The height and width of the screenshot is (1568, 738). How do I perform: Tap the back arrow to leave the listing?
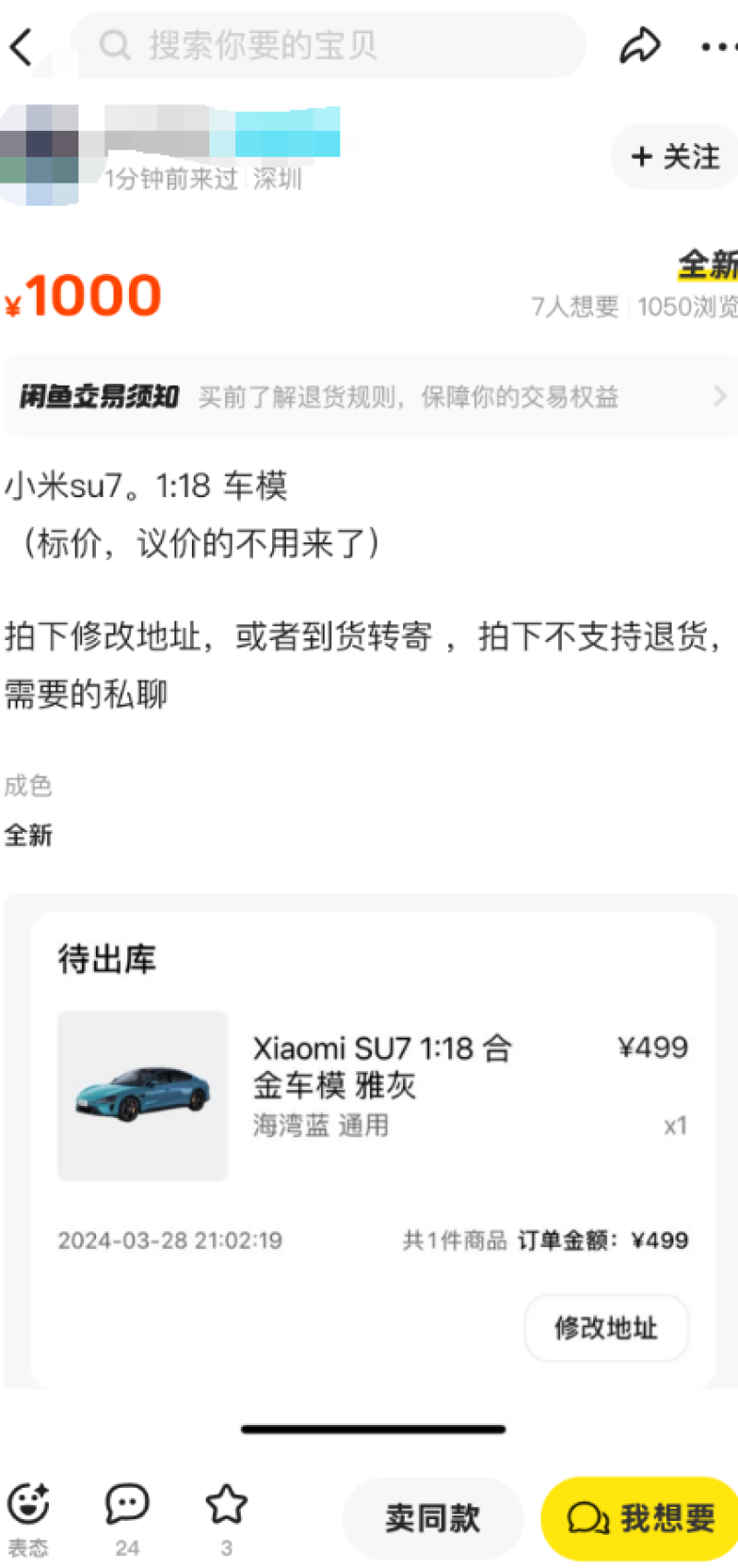coord(22,45)
